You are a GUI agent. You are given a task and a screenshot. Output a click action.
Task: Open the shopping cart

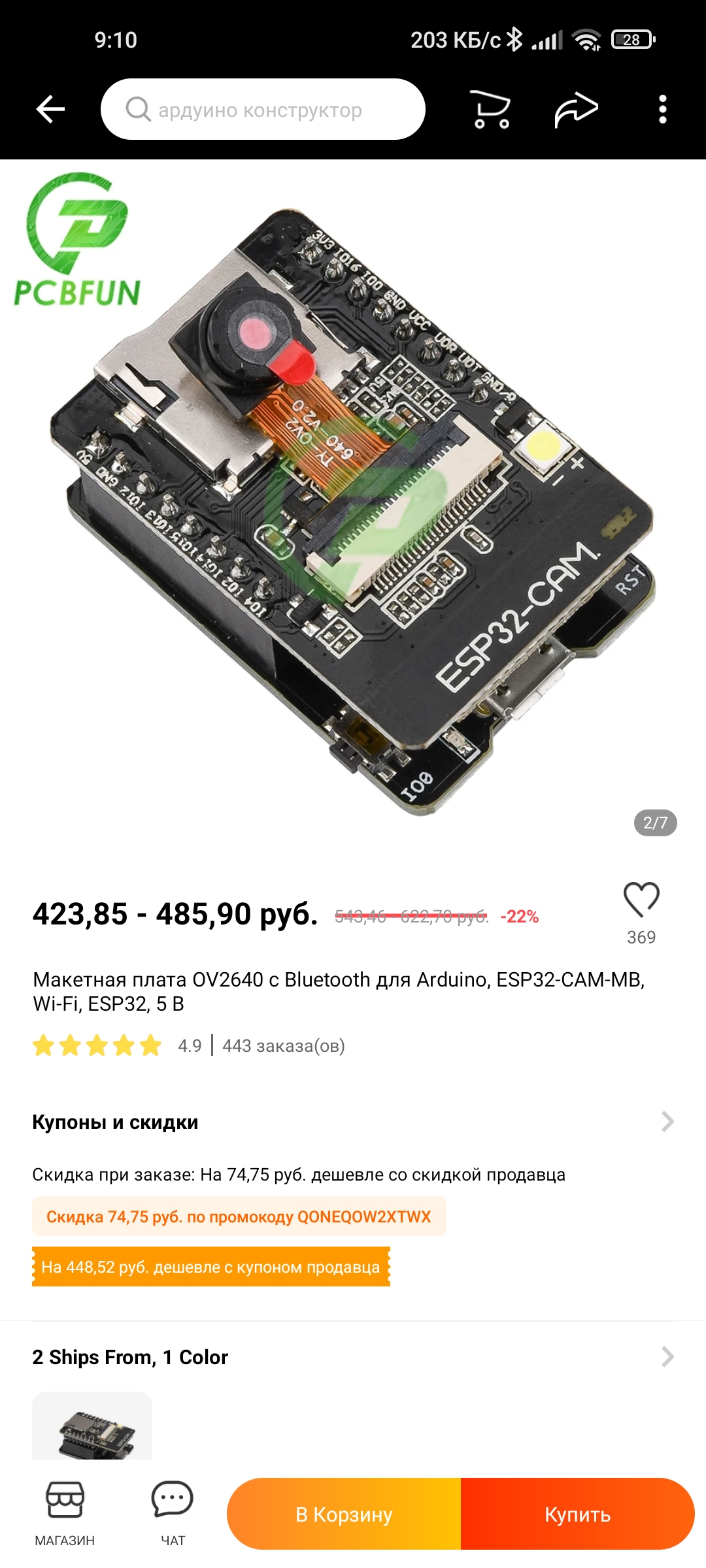tap(490, 109)
